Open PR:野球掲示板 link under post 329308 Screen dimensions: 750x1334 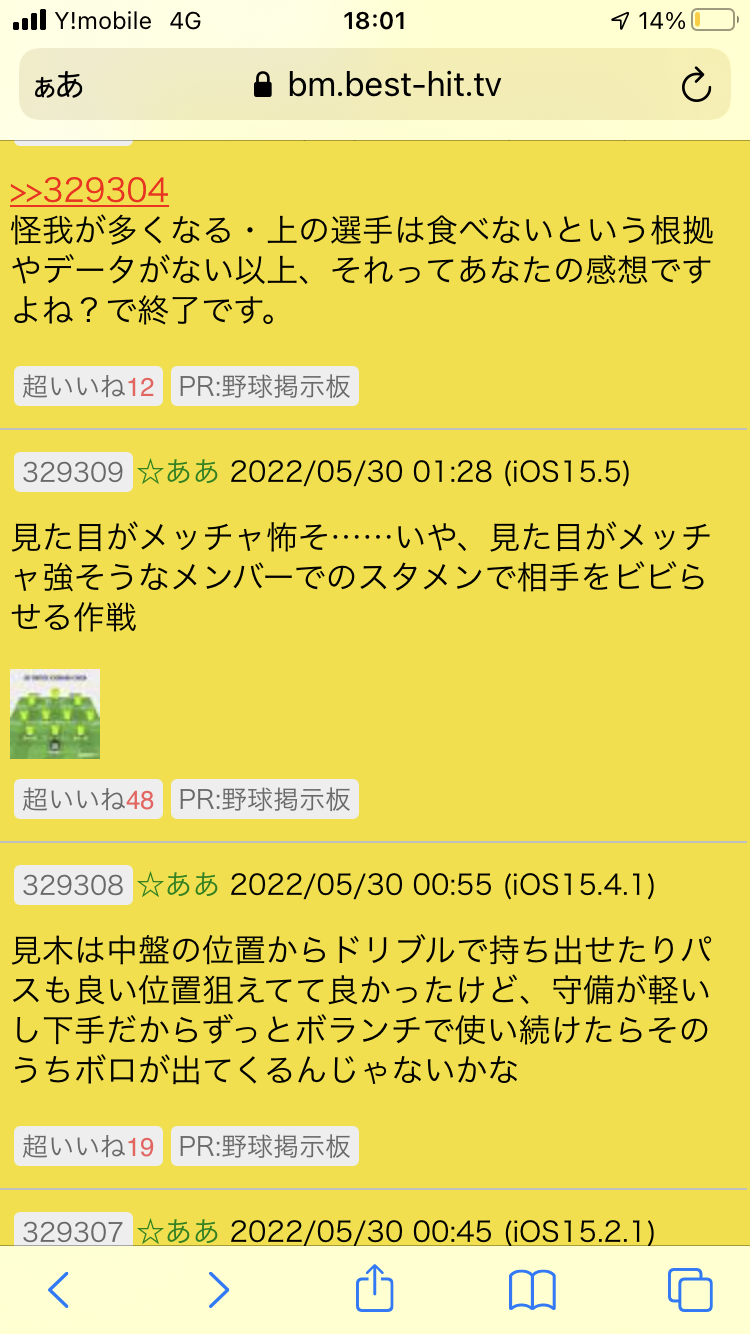[x=265, y=1146]
